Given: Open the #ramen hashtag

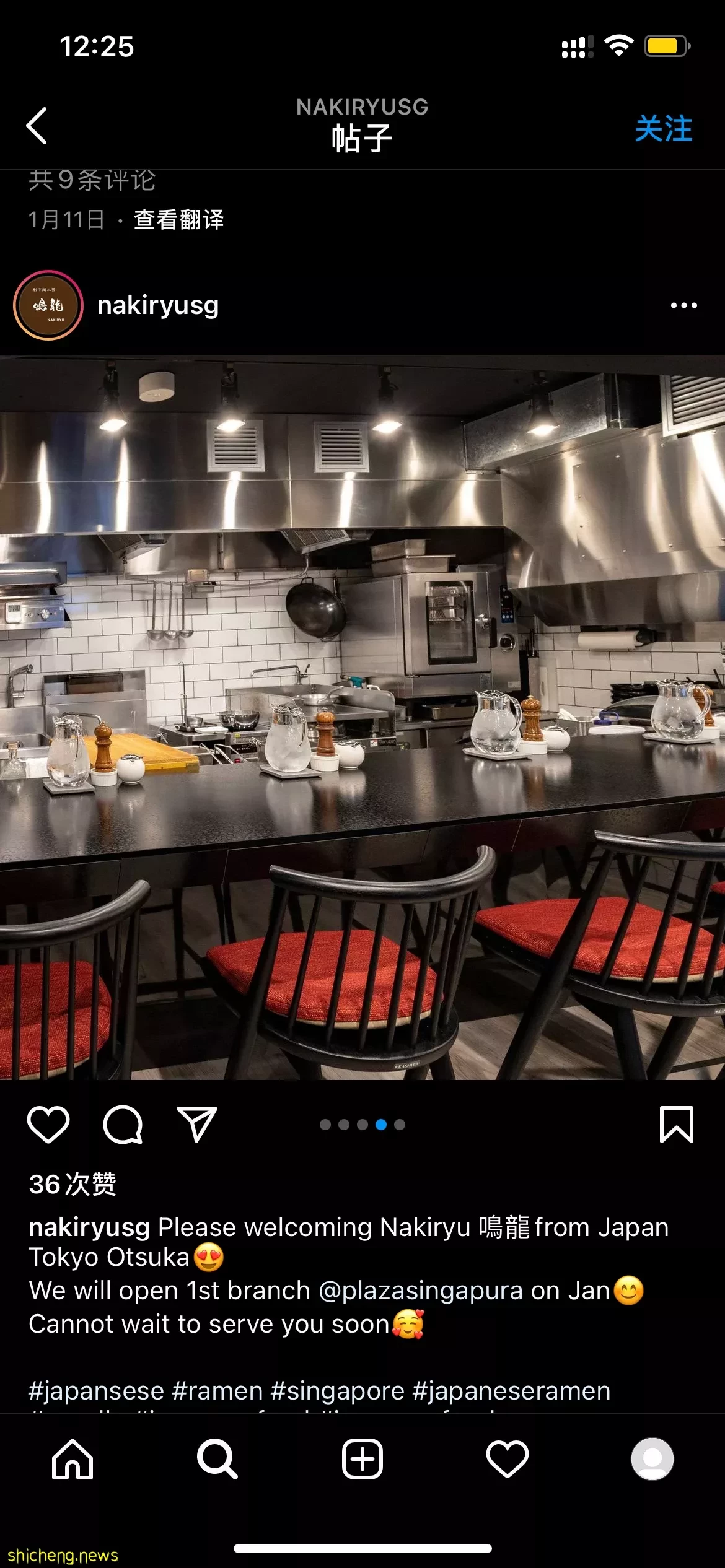Looking at the screenshot, I should 217,1391.
